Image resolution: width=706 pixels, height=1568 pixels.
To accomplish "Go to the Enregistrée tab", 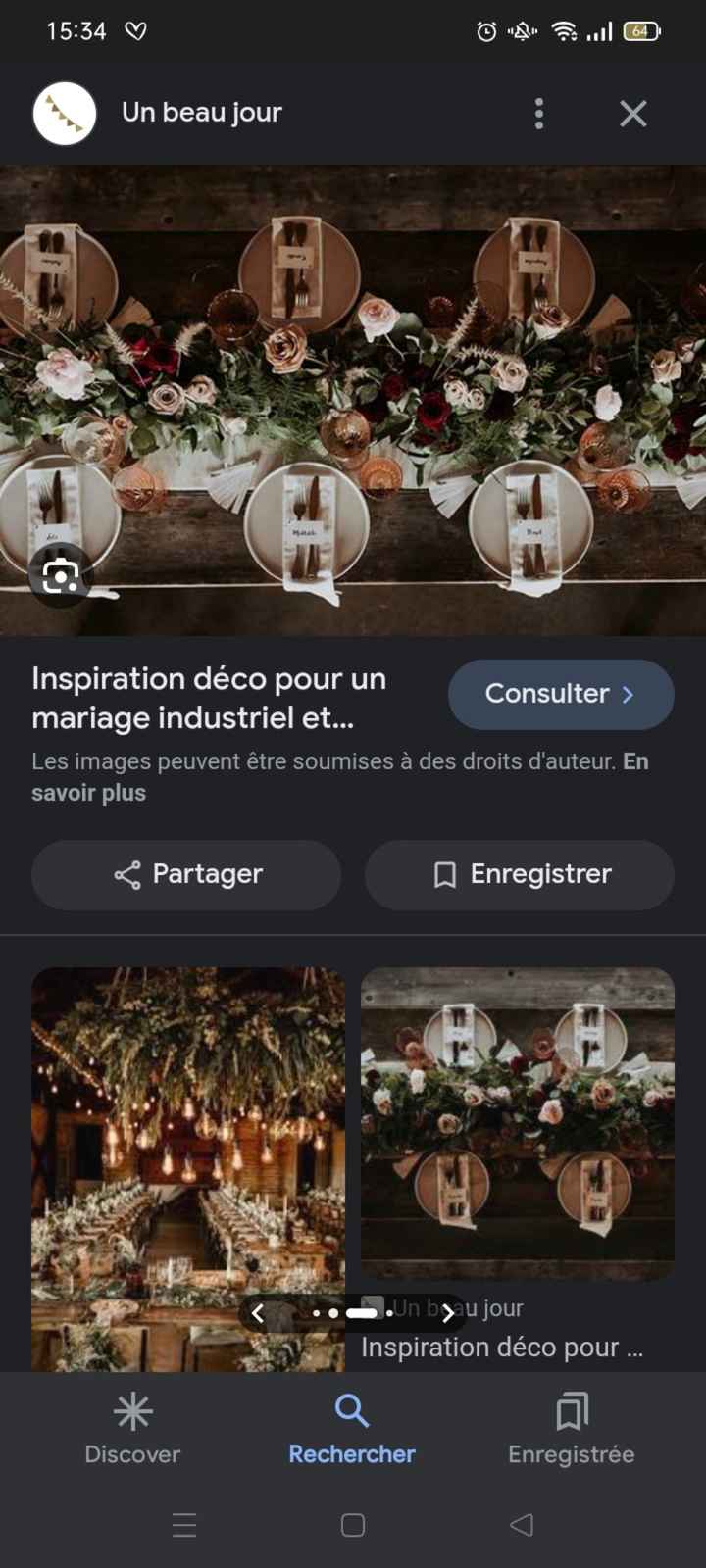I will click(x=571, y=1430).
